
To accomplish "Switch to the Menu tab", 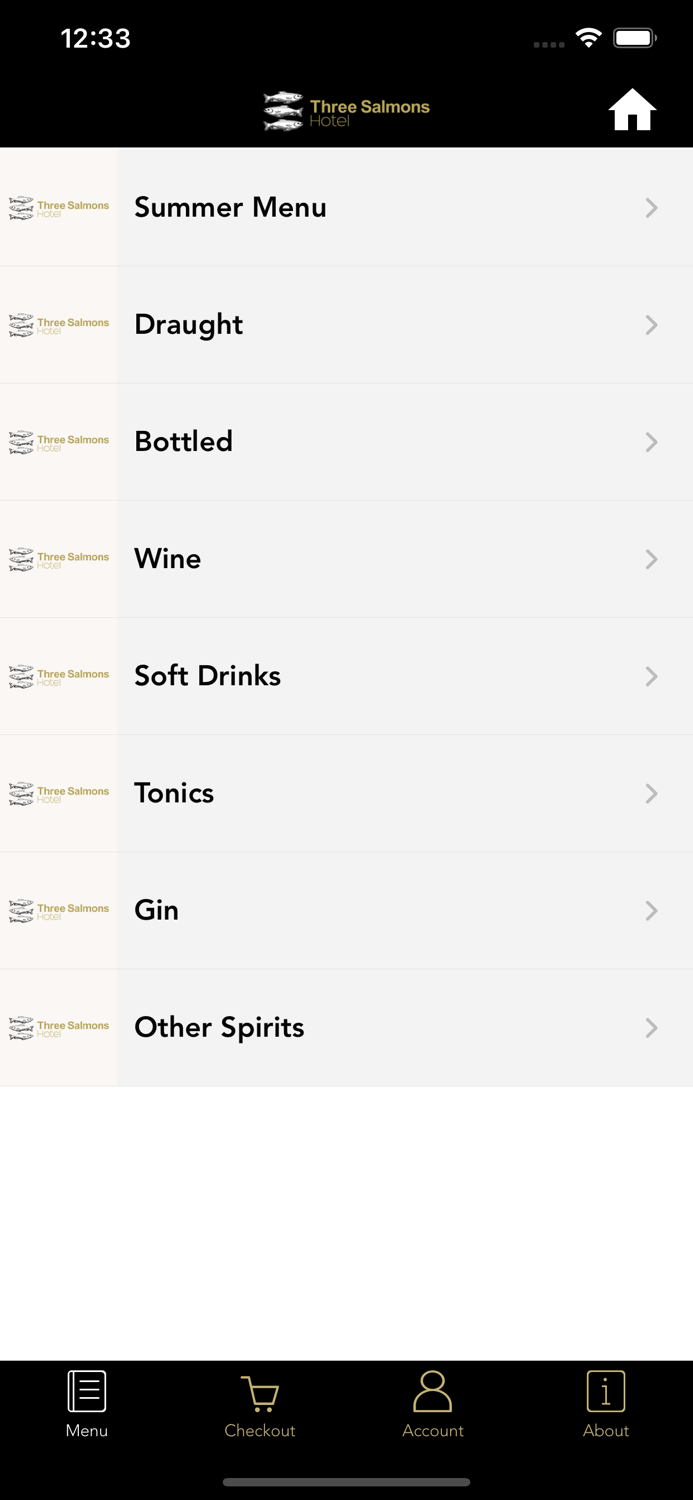I will (87, 1405).
